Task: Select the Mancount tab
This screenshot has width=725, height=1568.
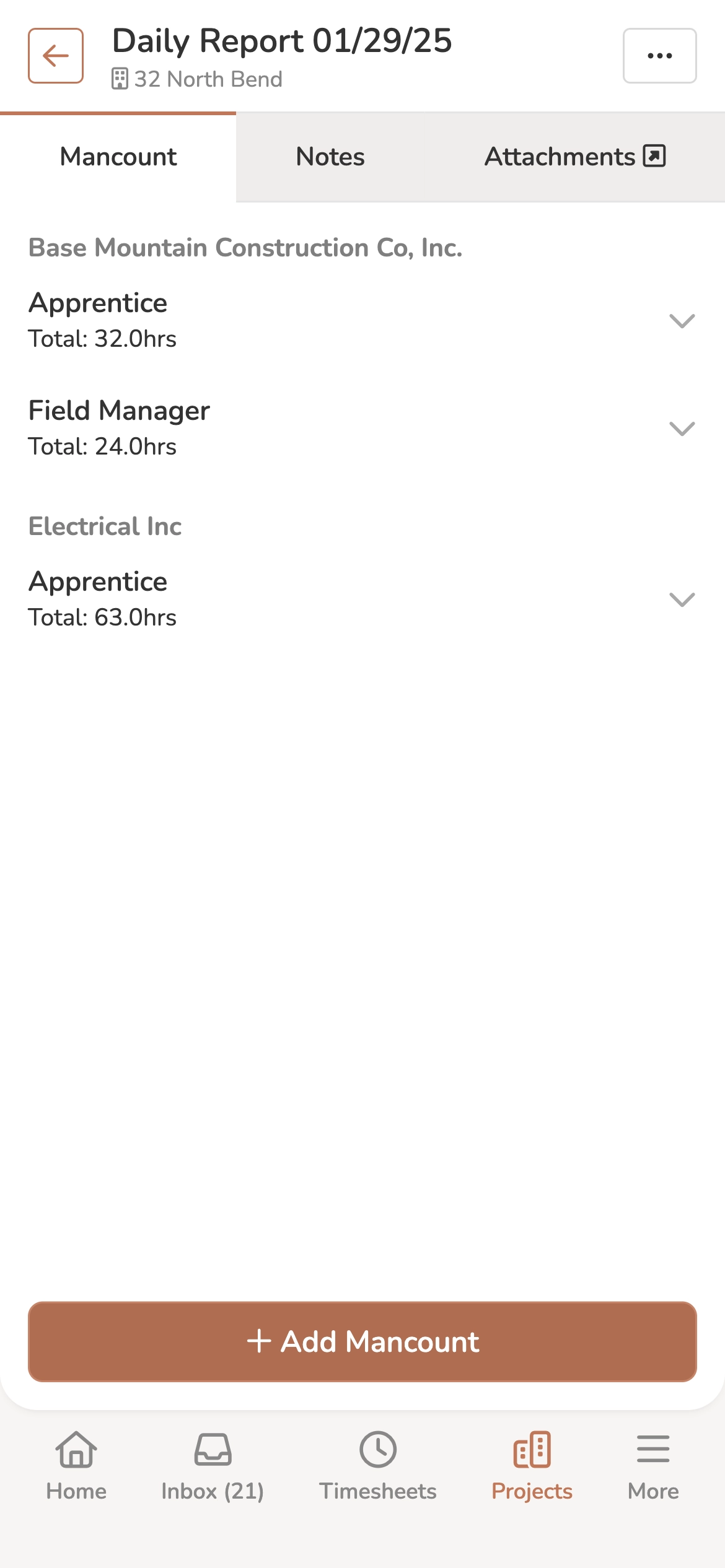Action: click(x=116, y=156)
